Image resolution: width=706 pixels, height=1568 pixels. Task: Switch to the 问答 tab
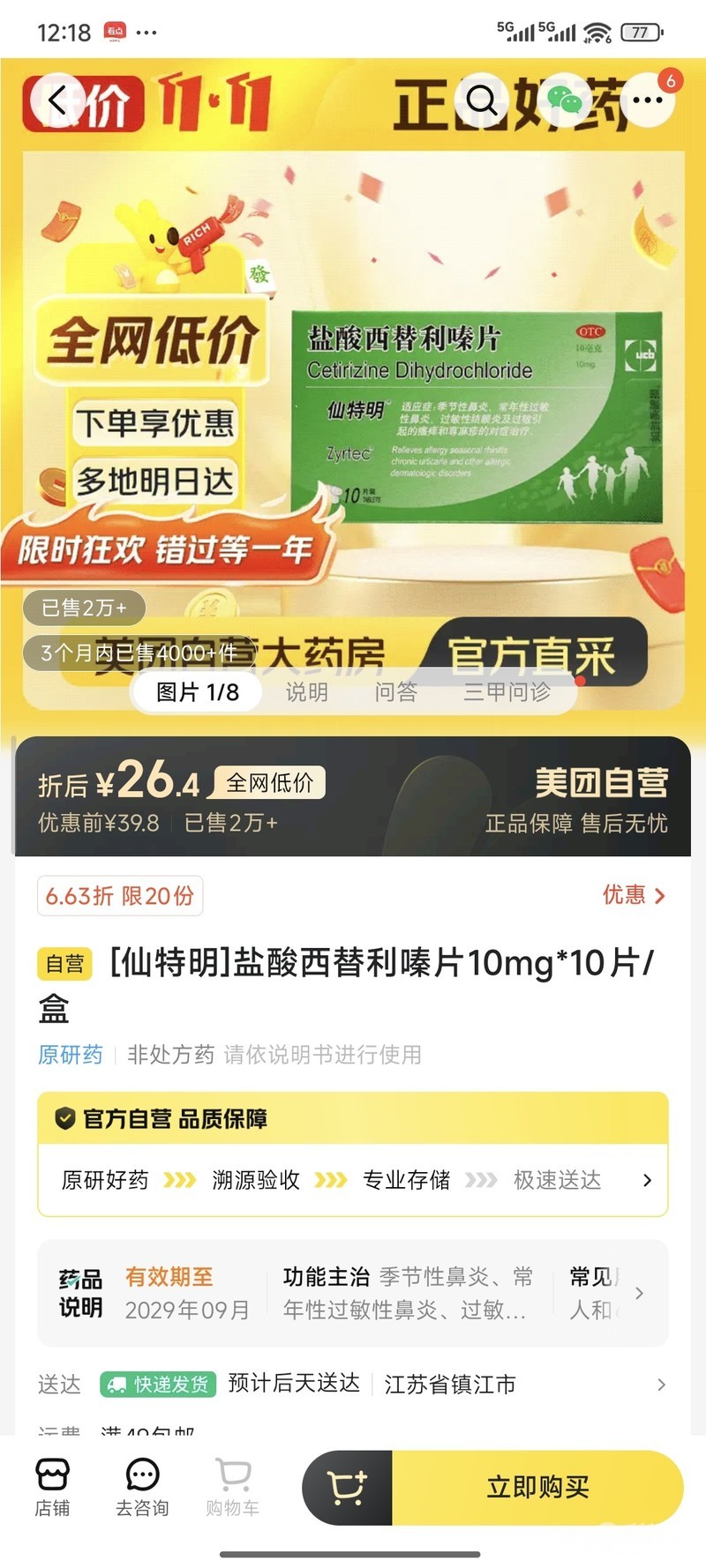pyautogui.click(x=395, y=692)
